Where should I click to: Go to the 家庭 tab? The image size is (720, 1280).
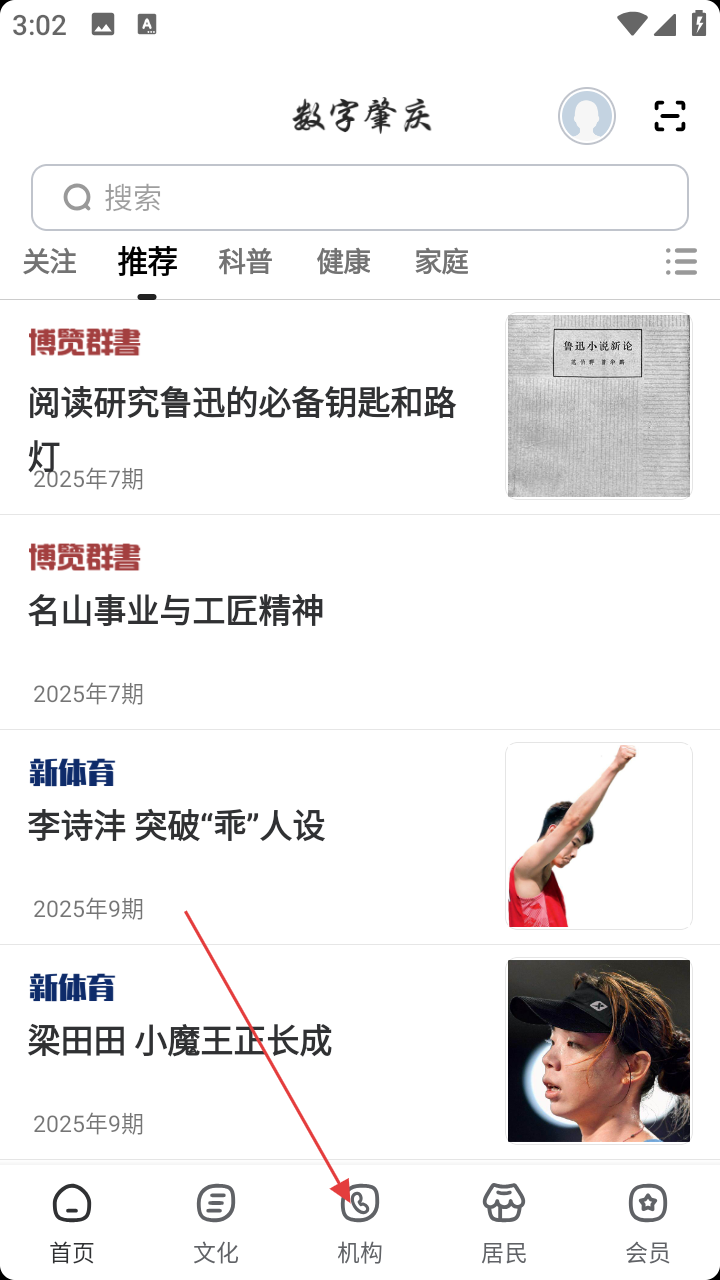pyautogui.click(x=441, y=262)
